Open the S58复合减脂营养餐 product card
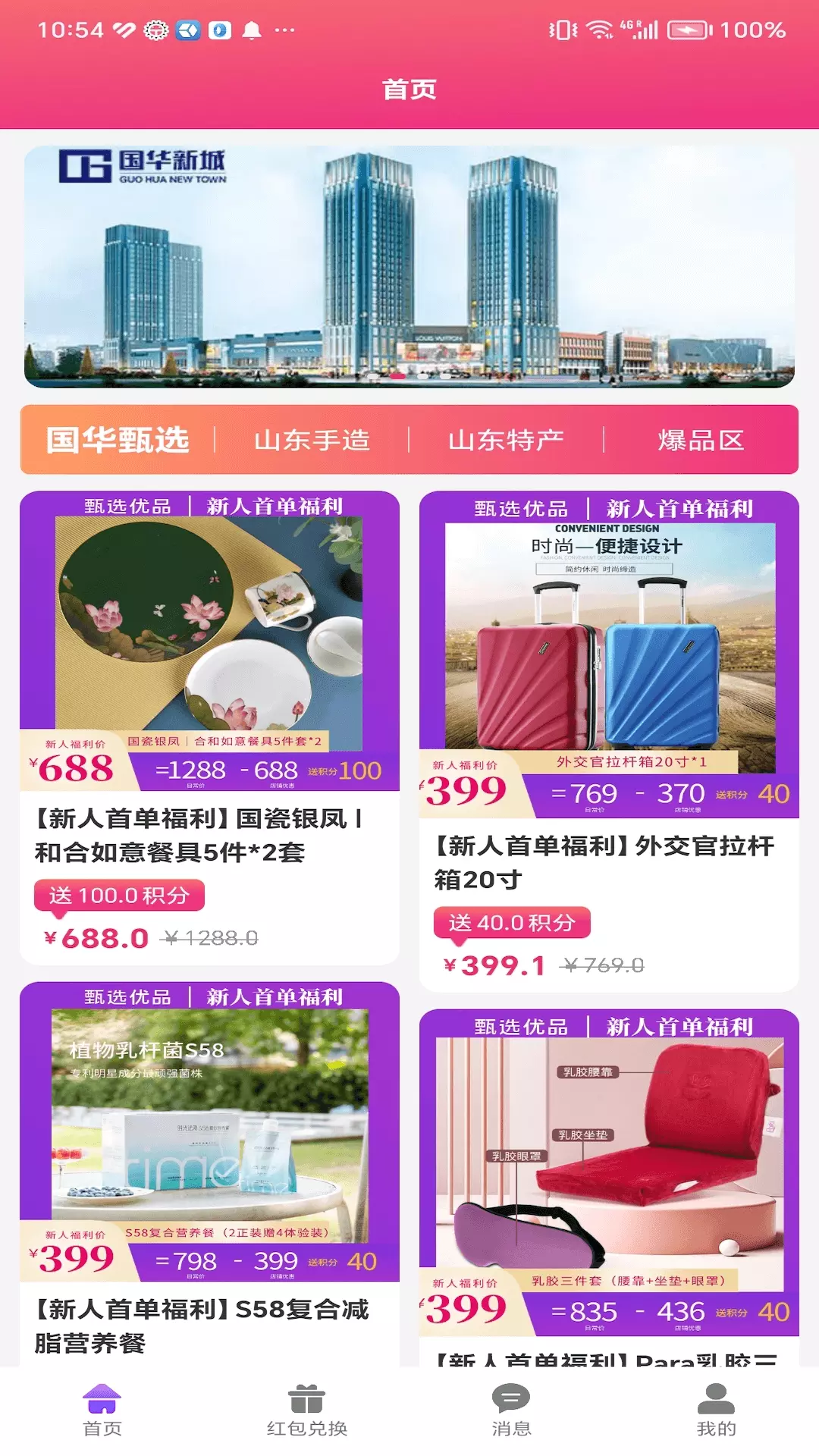The width and height of the screenshot is (819, 1456). (x=209, y=1174)
